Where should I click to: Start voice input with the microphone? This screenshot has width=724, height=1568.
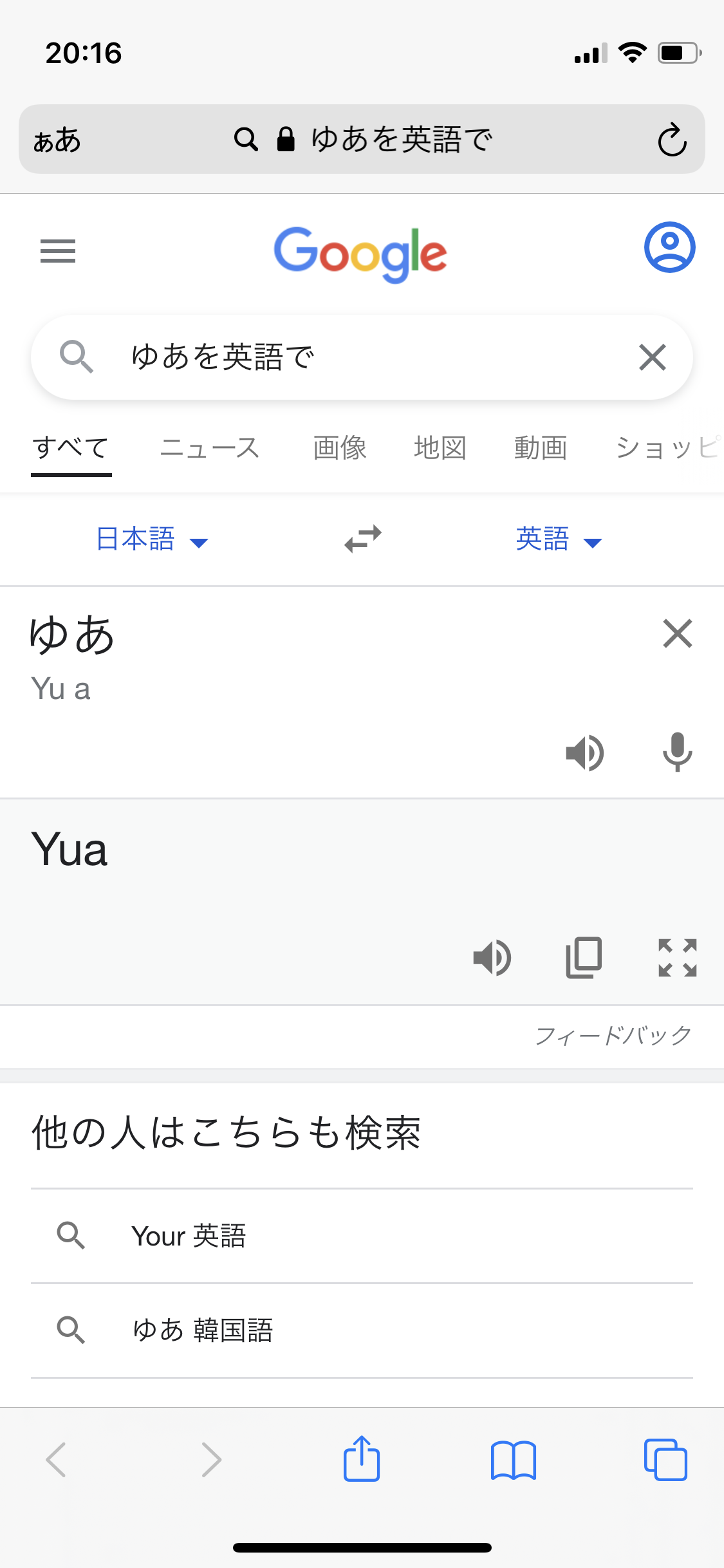point(677,752)
